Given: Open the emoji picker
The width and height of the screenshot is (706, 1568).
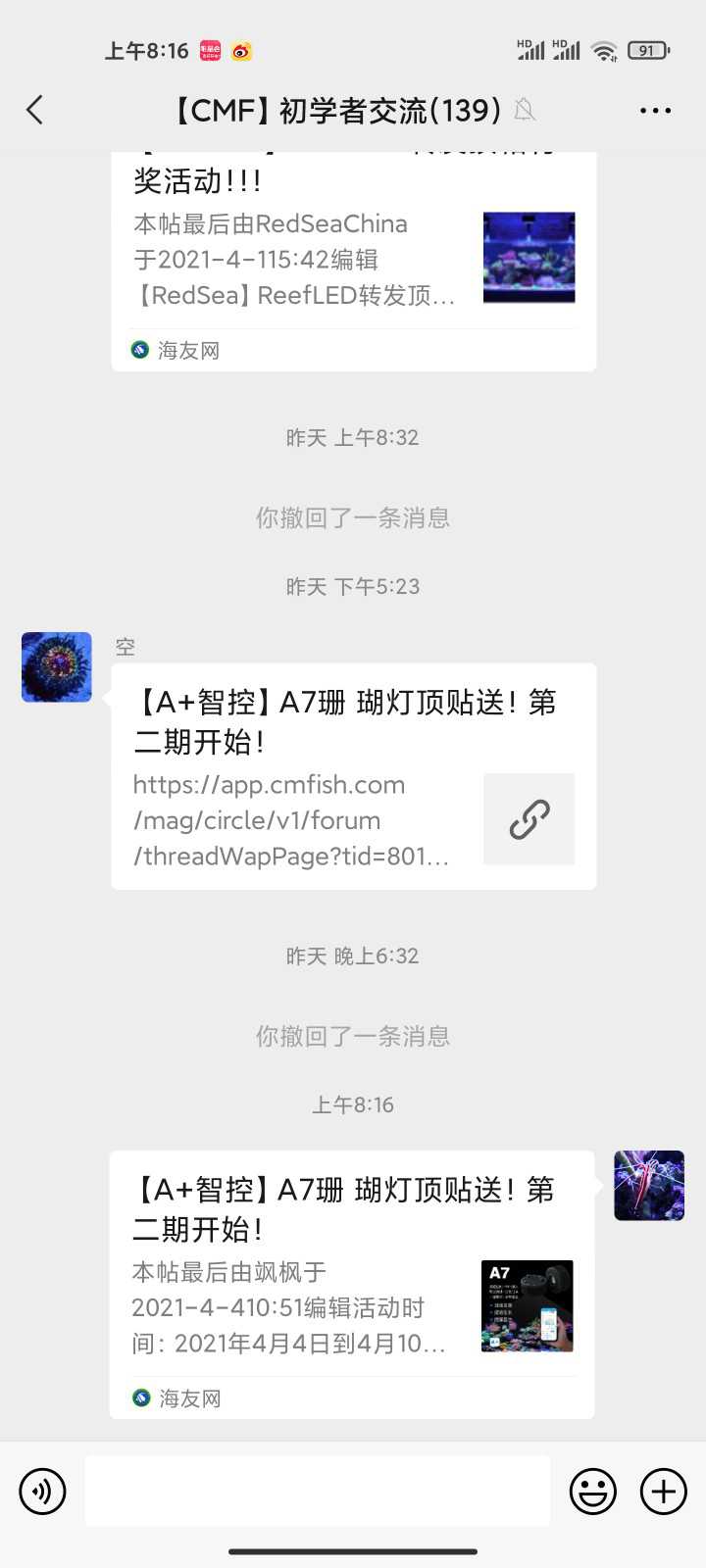Looking at the screenshot, I should point(593,1492).
